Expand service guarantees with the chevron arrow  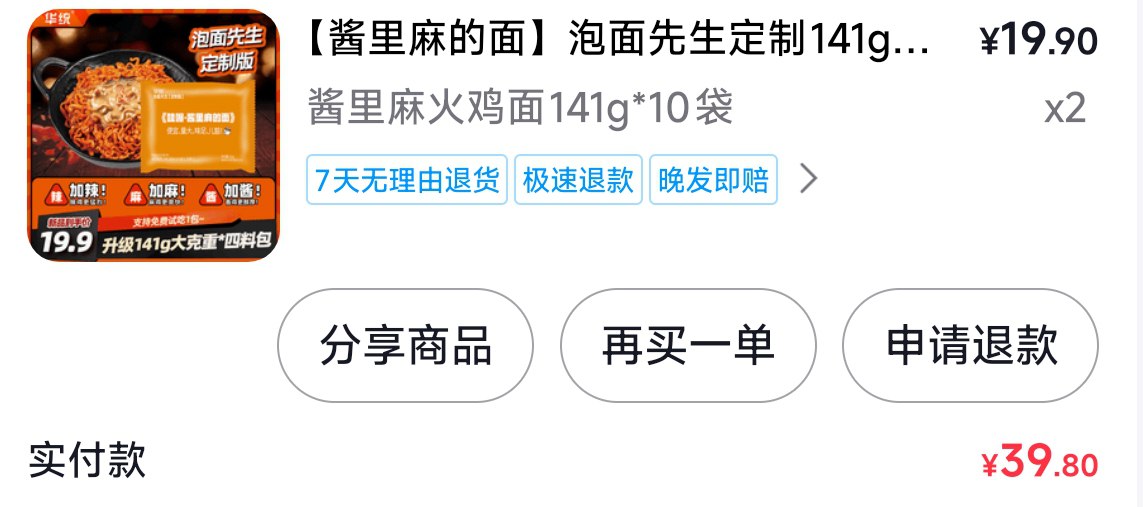pos(809,179)
